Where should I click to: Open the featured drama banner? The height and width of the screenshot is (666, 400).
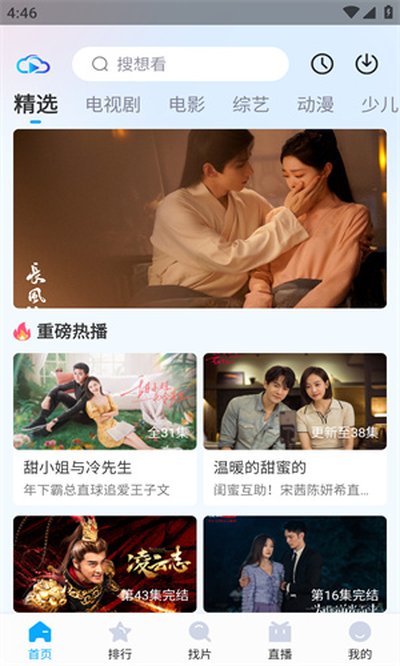200,219
